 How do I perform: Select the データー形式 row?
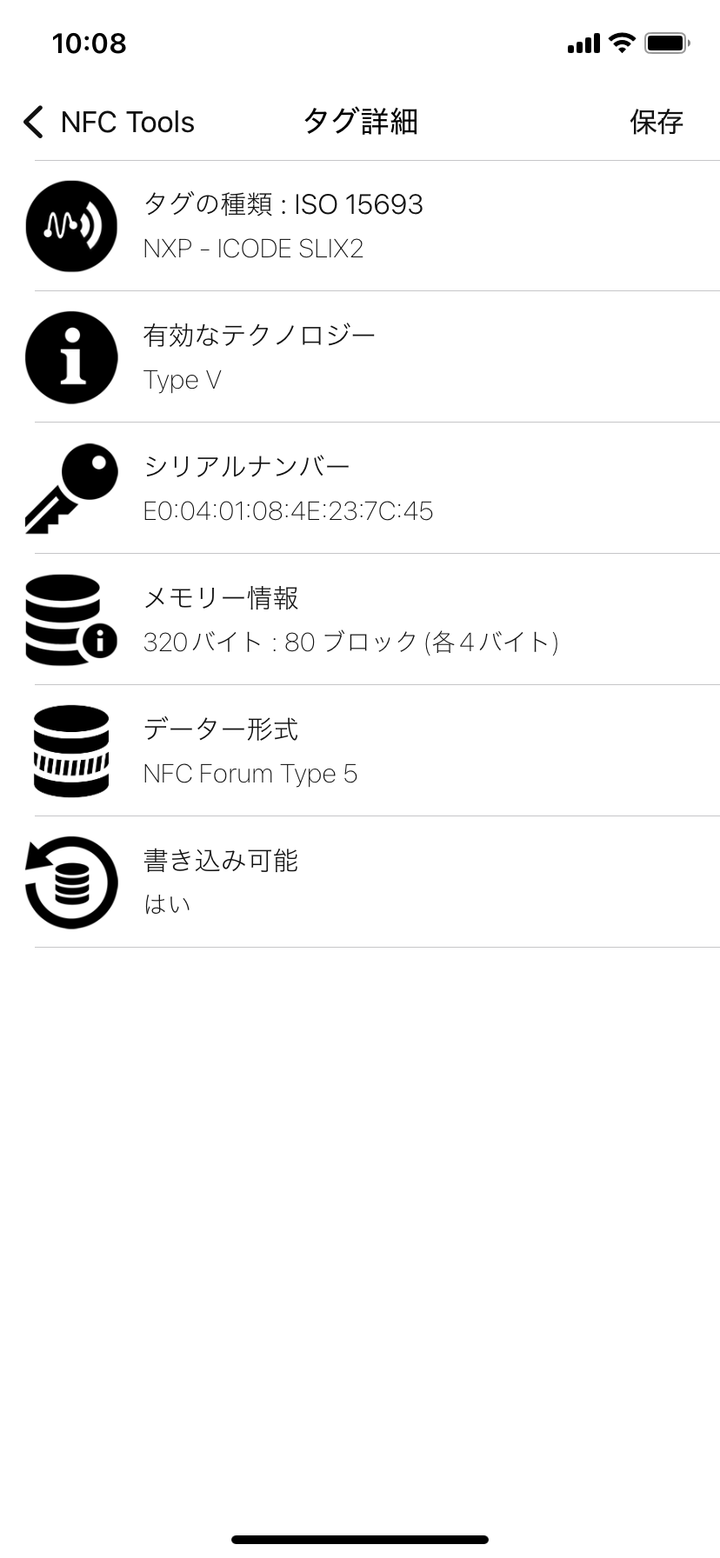pyautogui.click(x=360, y=750)
